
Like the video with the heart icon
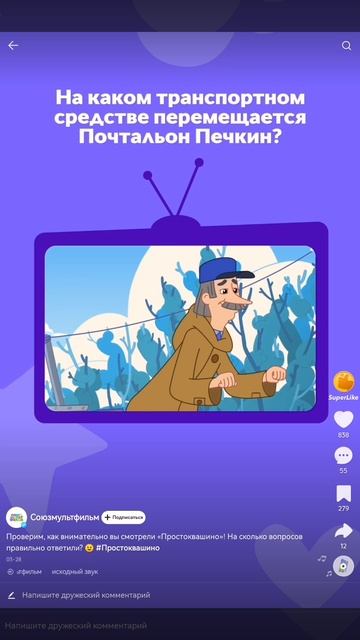pyautogui.click(x=343, y=420)
